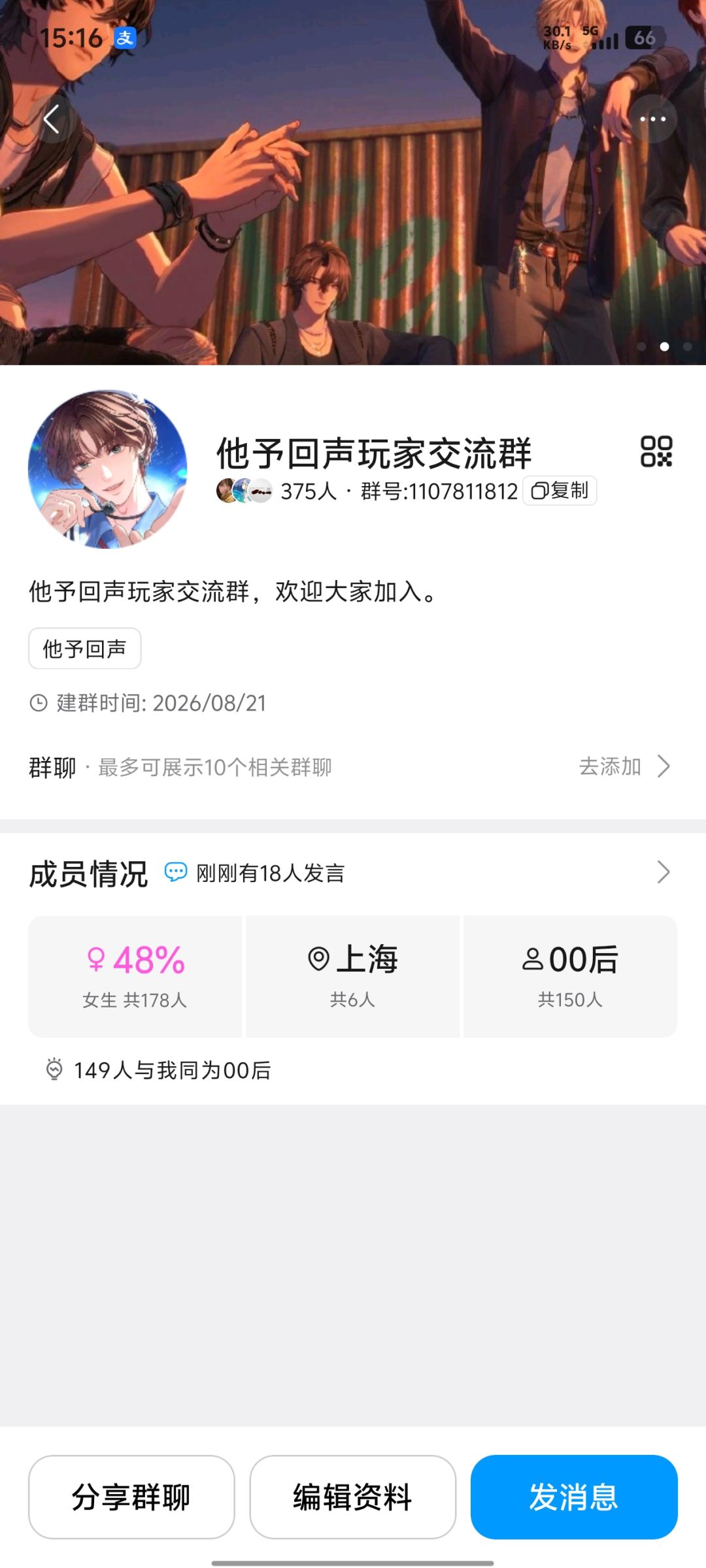View the 00后 age group card
Viewport: 706px width, 1568px height.
pos(571,976)
